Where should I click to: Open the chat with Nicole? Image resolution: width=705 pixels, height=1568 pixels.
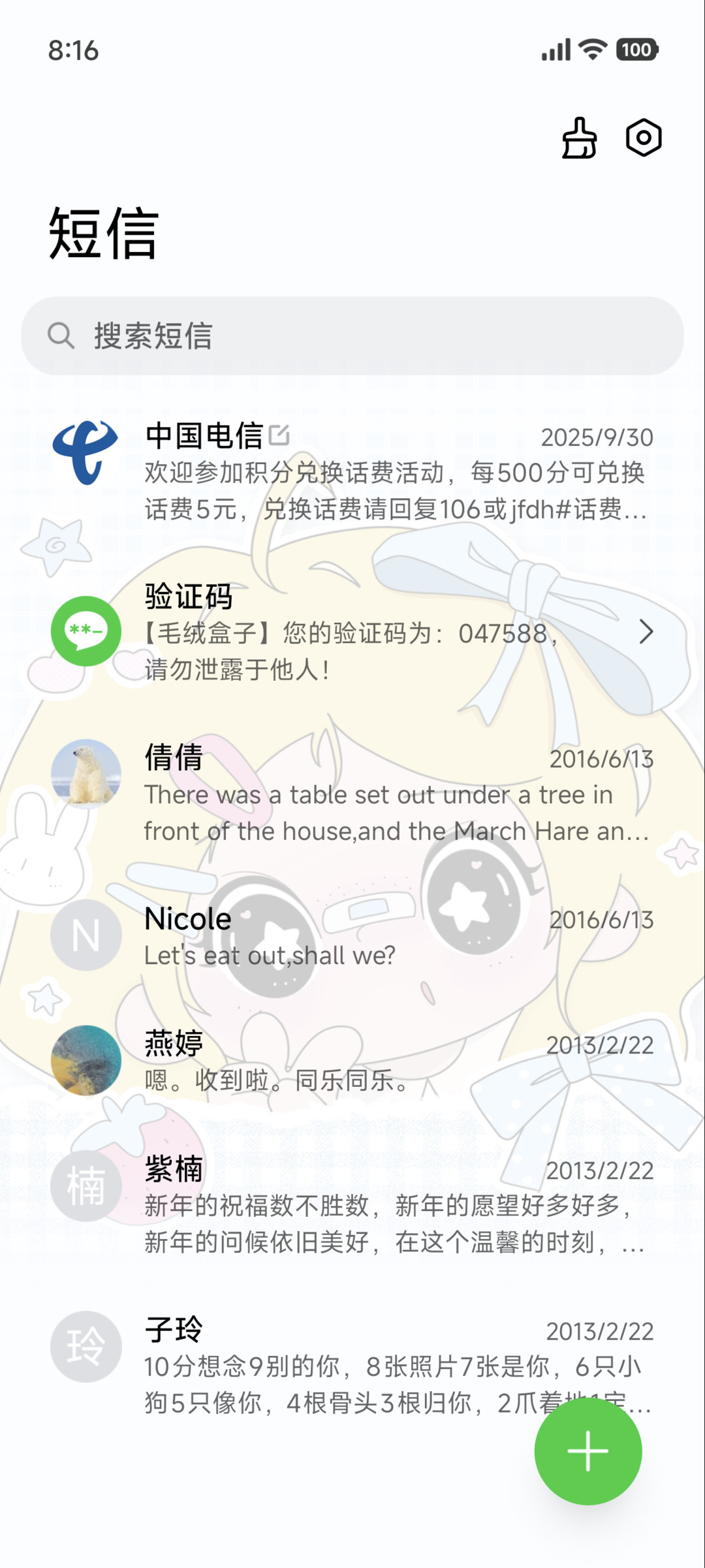pyautogui.click(x=352, y=935)
